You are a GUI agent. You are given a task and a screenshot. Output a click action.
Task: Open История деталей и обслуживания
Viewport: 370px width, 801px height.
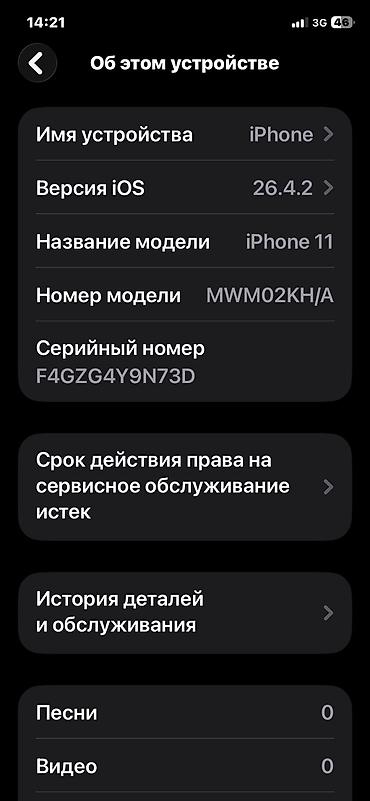[x=185, y=612]
